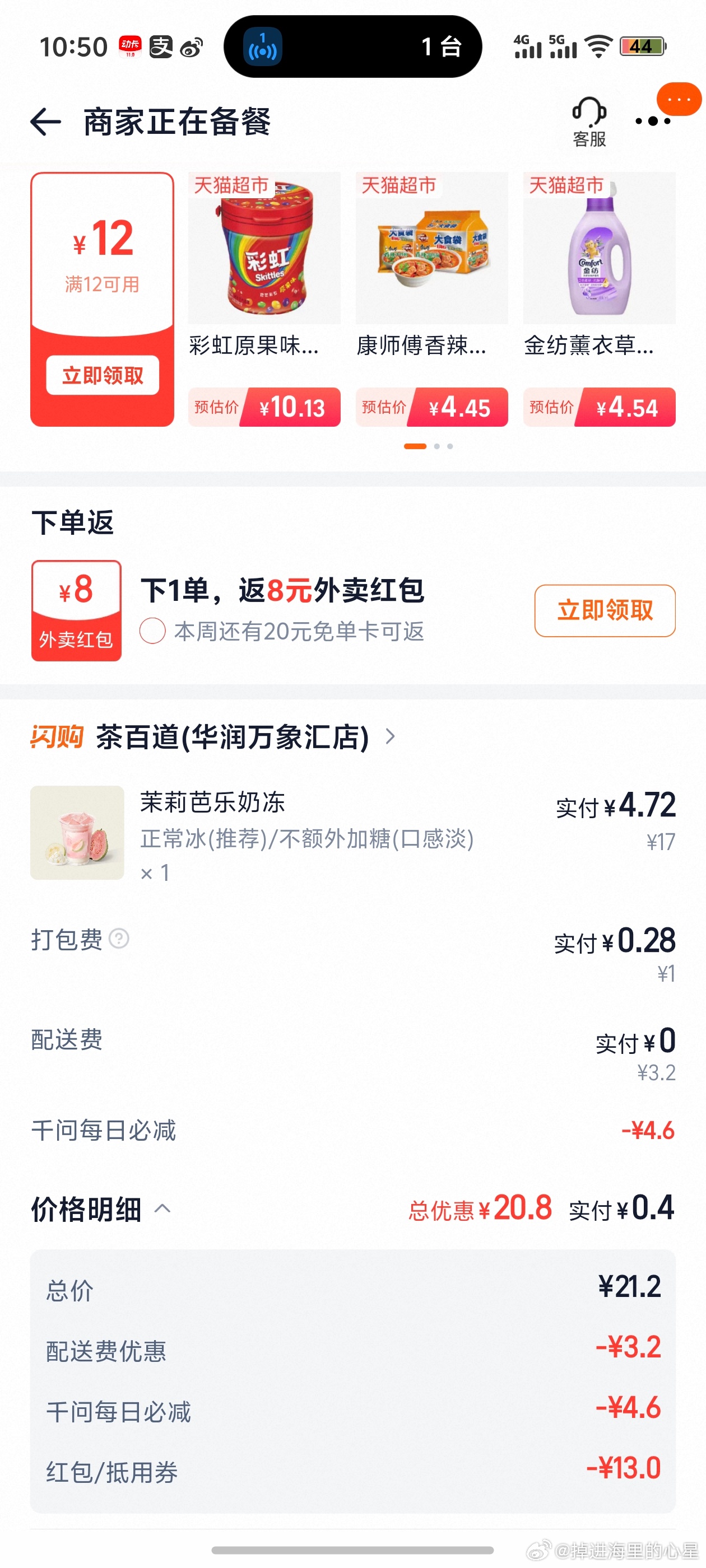Open the three-dot overflow menu

pos(652,122)
